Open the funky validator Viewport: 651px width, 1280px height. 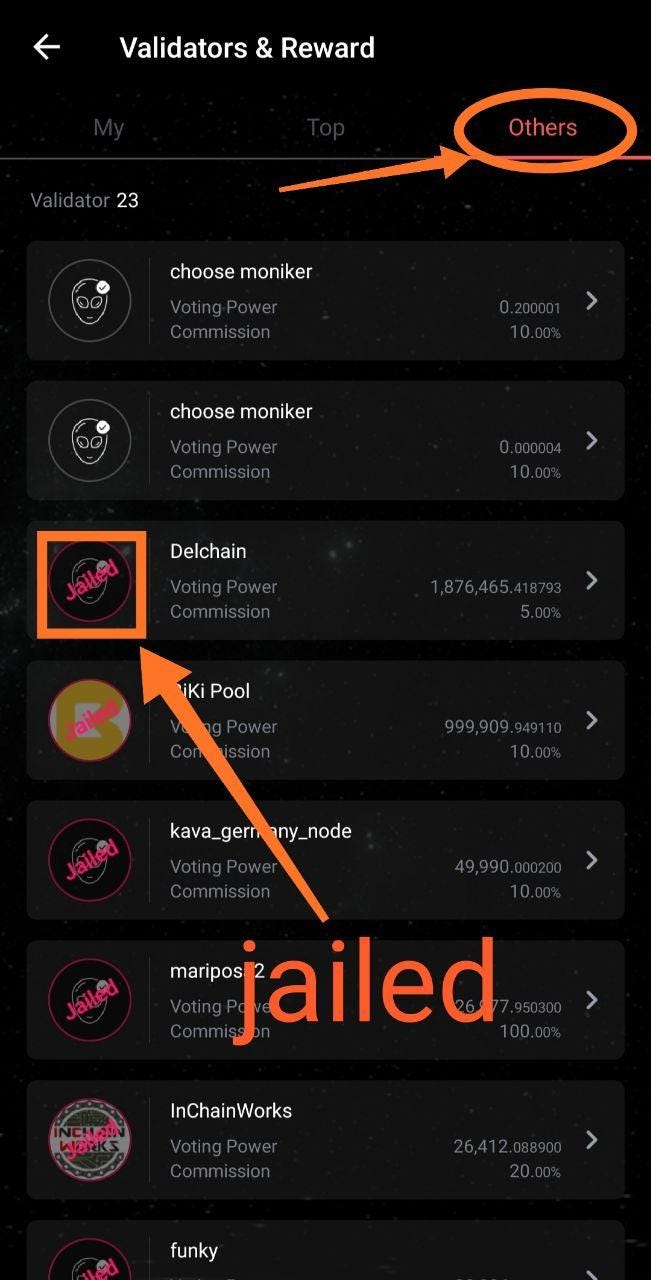click(x=325, y=1255)
